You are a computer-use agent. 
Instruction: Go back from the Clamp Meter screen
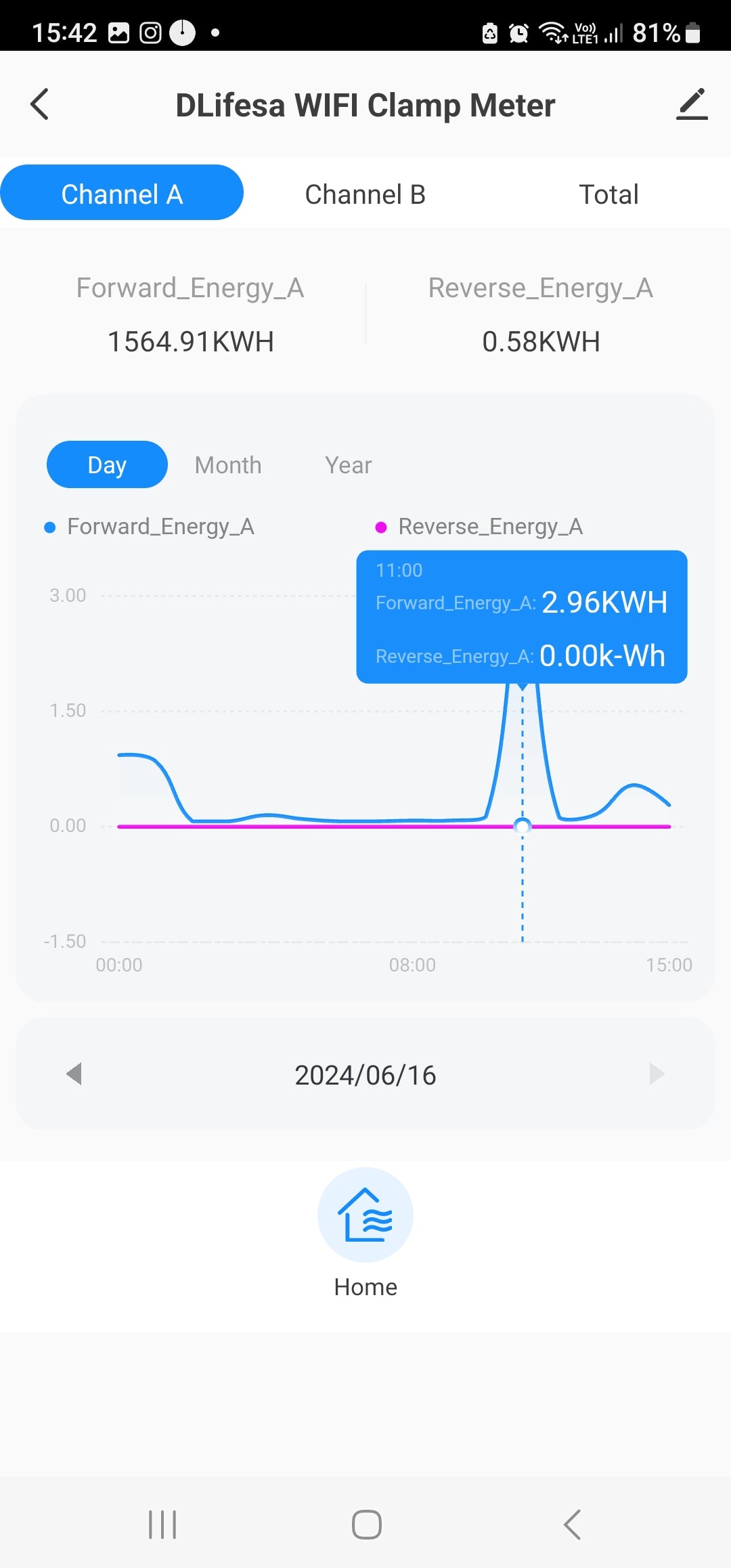point(39,105)
